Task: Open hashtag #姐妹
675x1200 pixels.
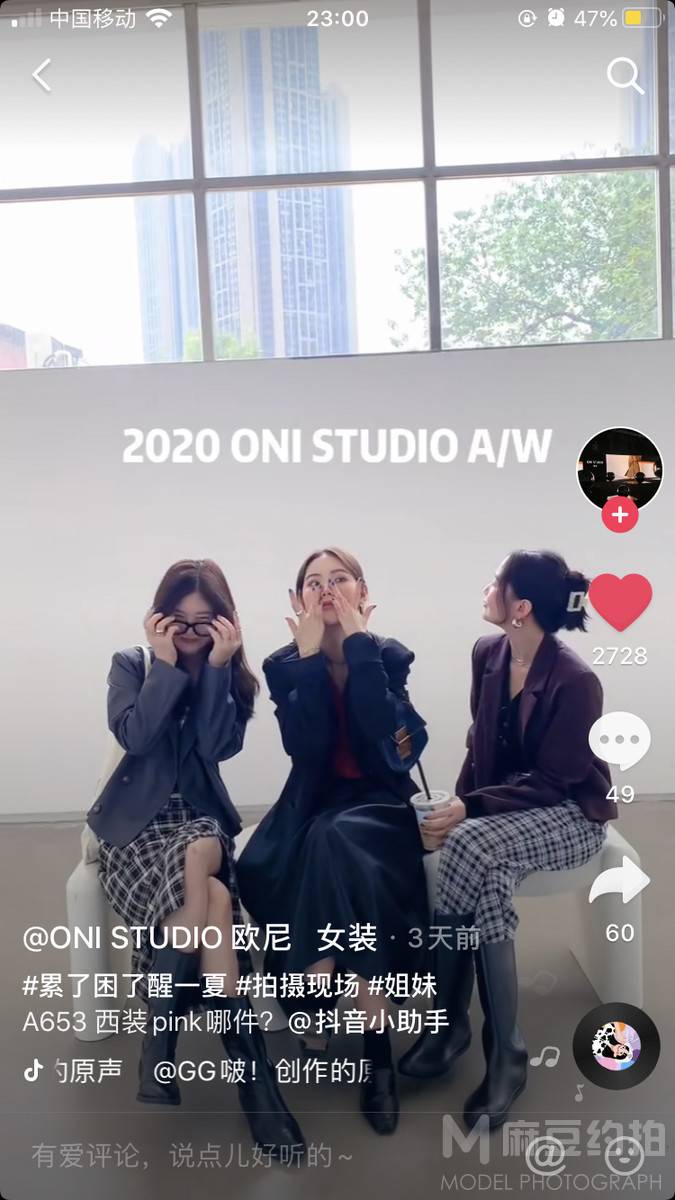Action: tap(403, 985)
